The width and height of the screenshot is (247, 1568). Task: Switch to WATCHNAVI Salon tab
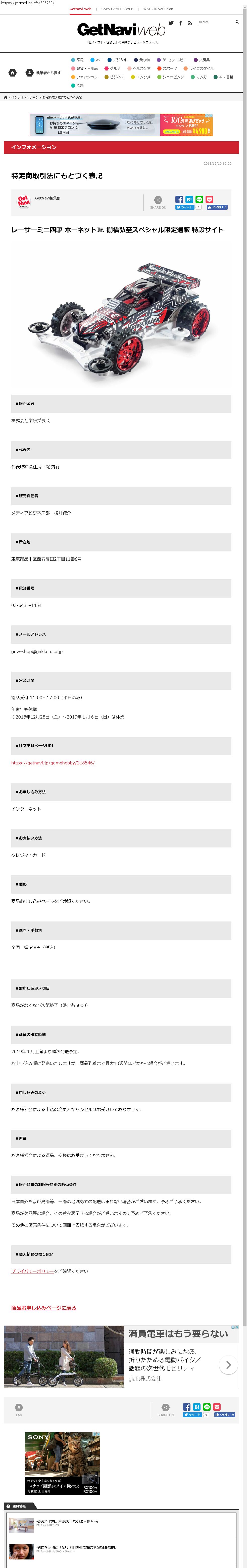pyautogui.click(x=158, y=9)
